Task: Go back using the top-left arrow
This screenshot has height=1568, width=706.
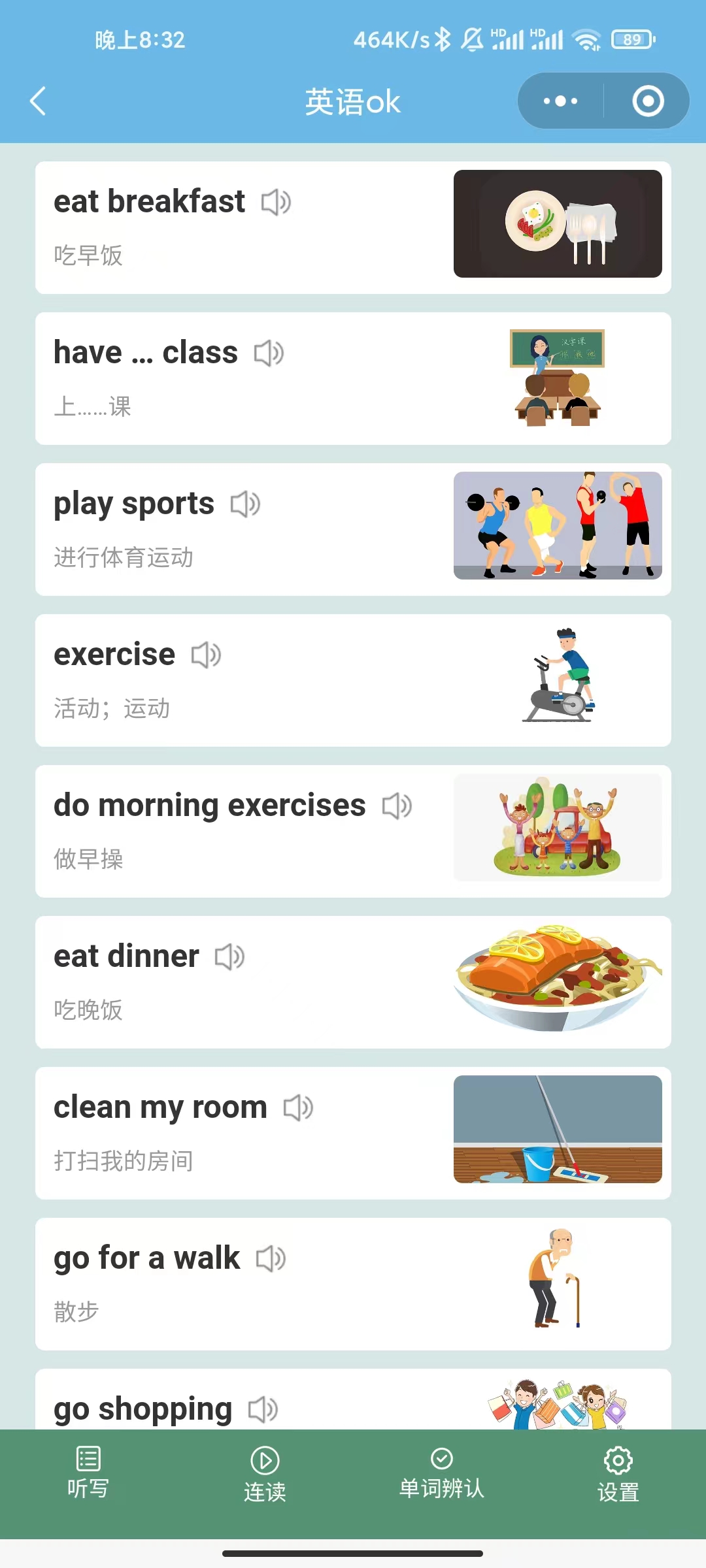Action: pos(38,101)
